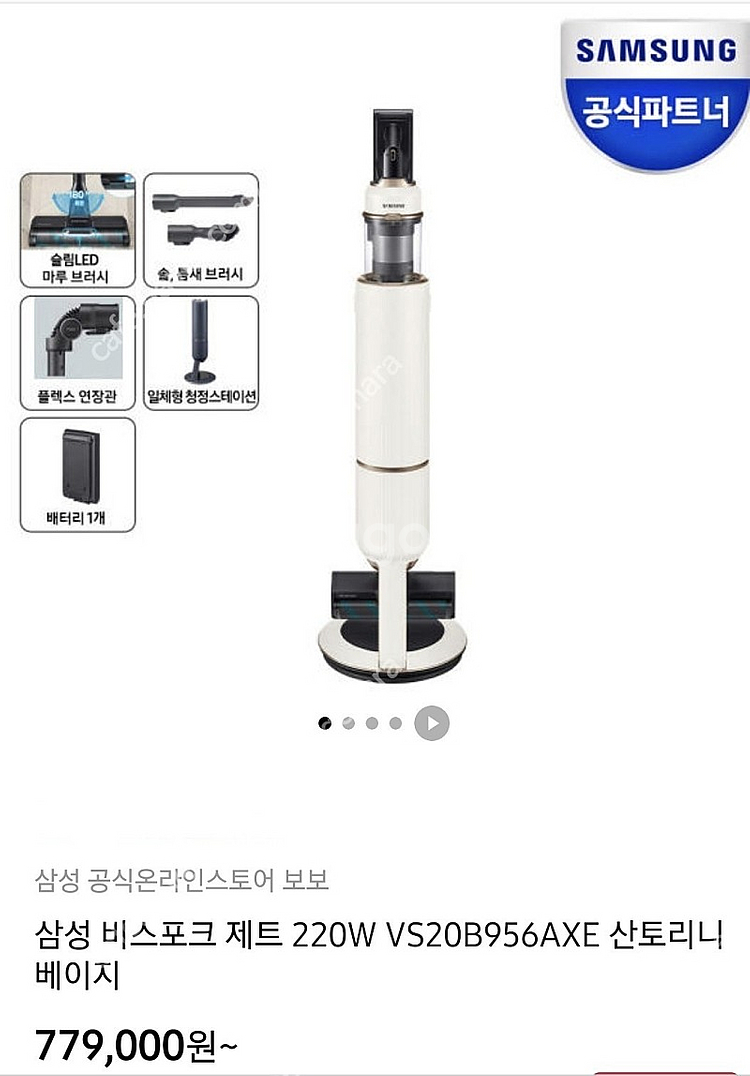Activate the second carousel indicator dot
750x1076 pixels.
pos(349,721)
